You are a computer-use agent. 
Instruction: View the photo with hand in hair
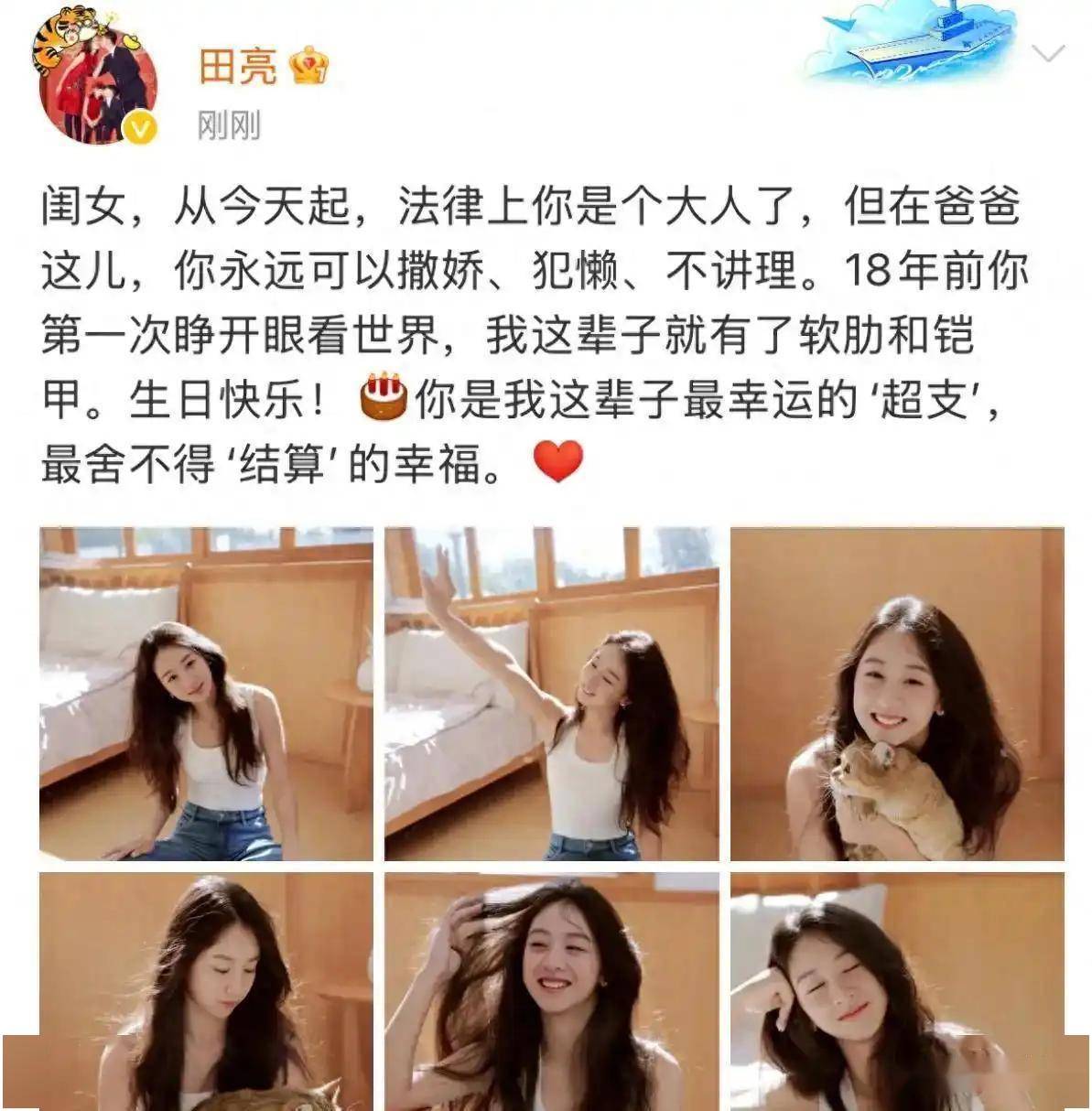[551, 990]
